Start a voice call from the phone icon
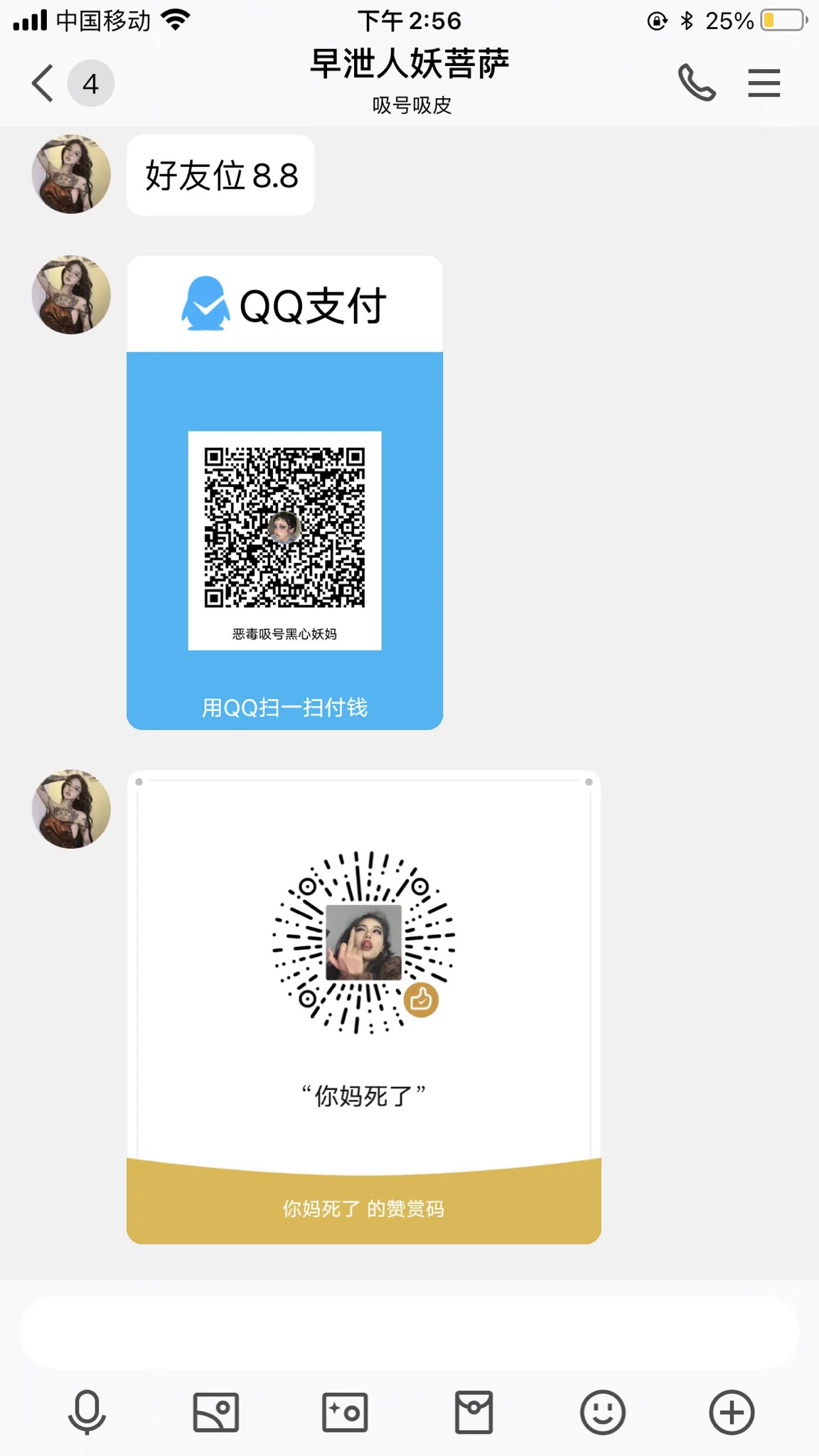 point(696,83)
